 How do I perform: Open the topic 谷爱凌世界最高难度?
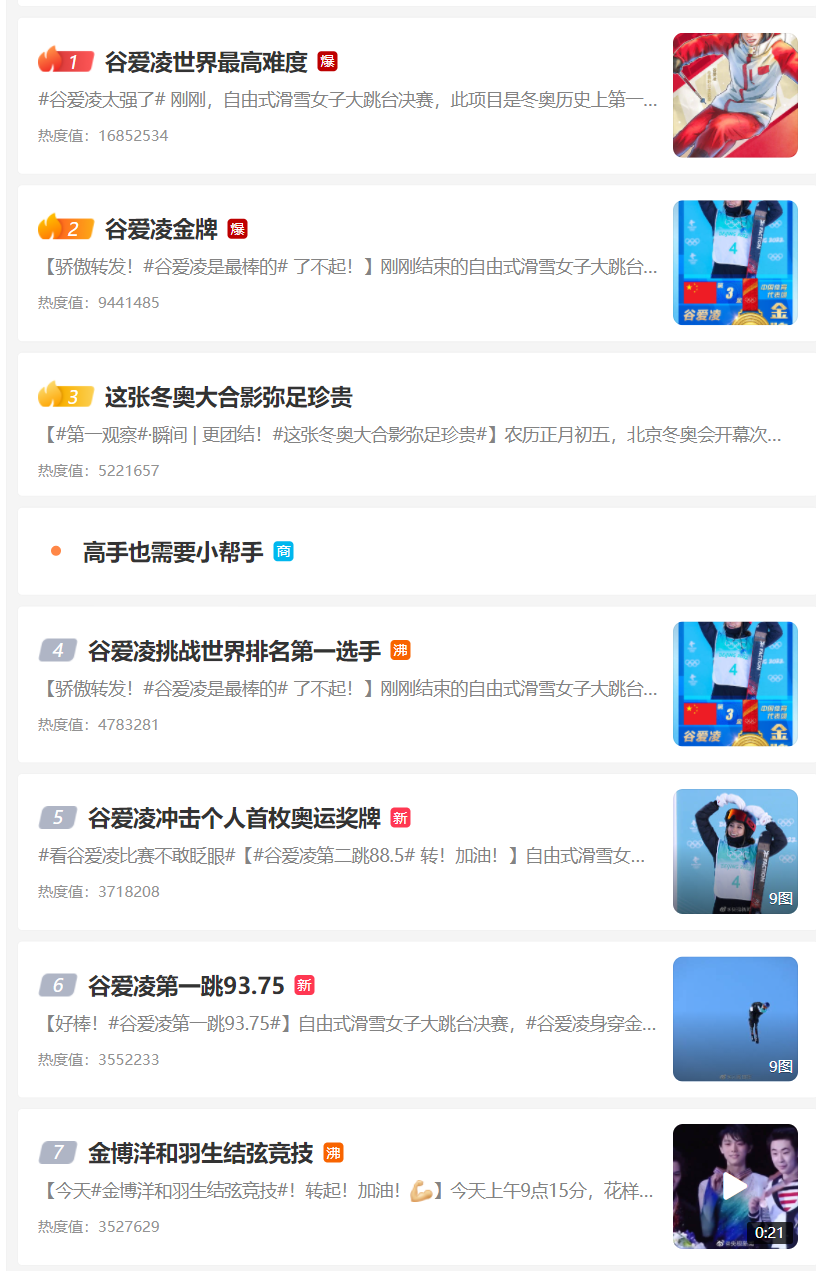(206, 62)
